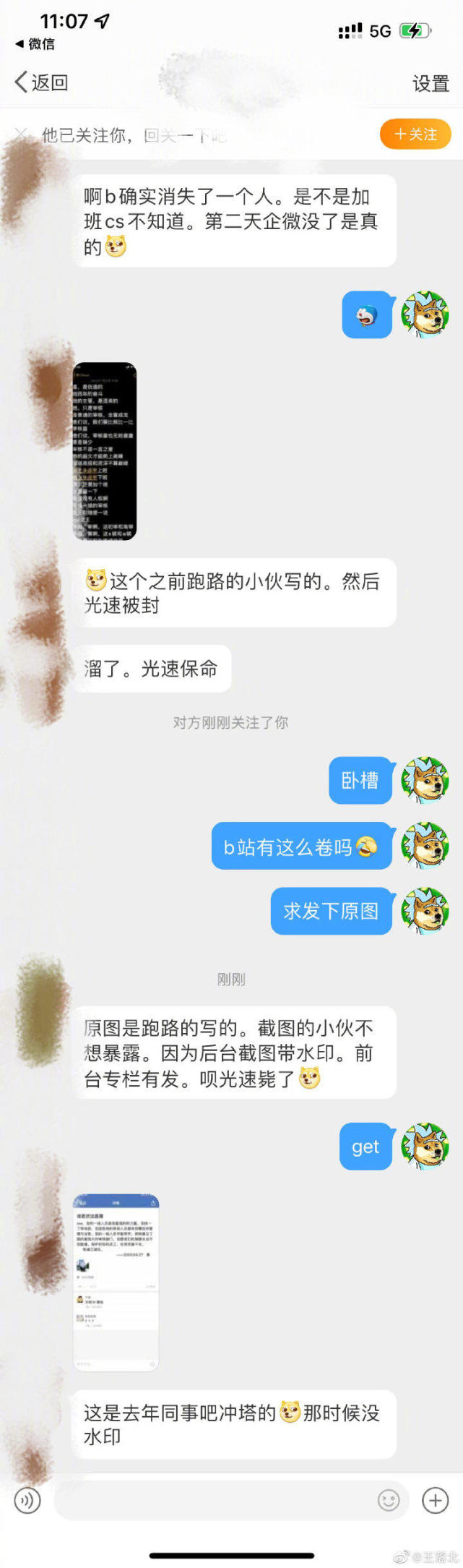The height and width of the screenshot is (1568, 463).
Task: Dismiss the 他已关注你 follow banner
Action: coord(20,134)
